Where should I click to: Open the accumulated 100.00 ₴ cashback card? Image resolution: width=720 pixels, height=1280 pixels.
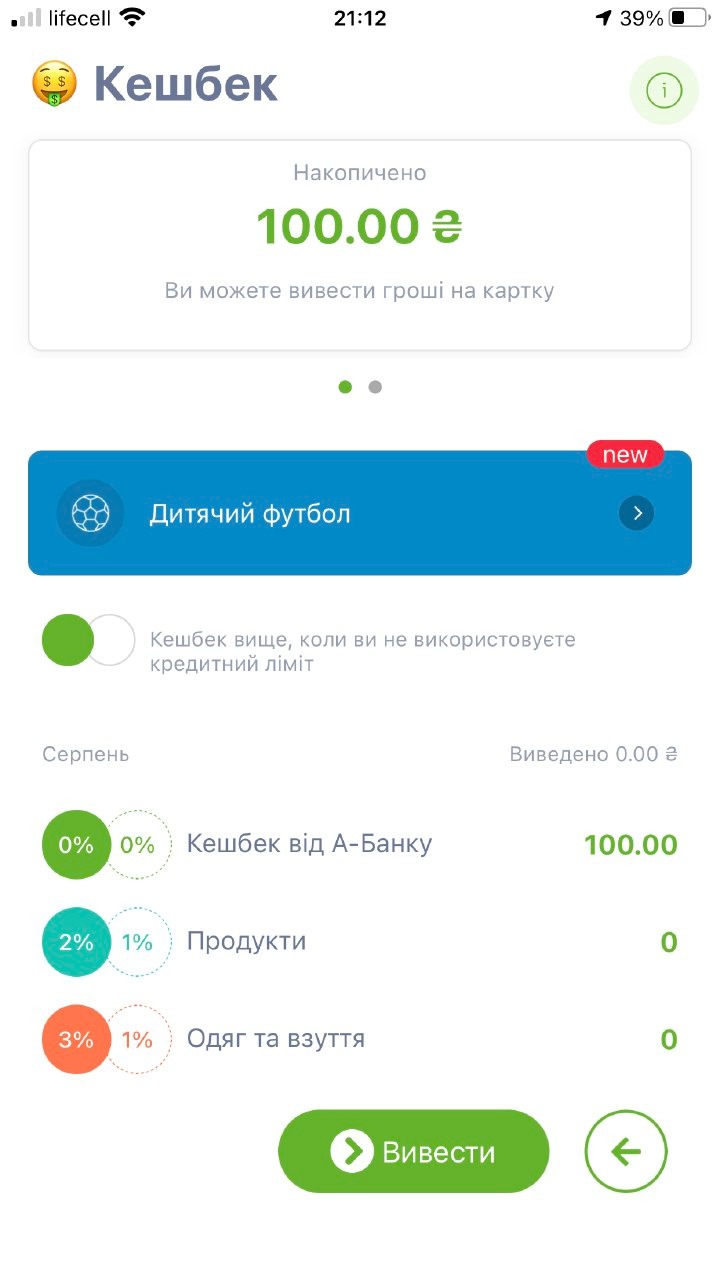(x=360, y=245)
